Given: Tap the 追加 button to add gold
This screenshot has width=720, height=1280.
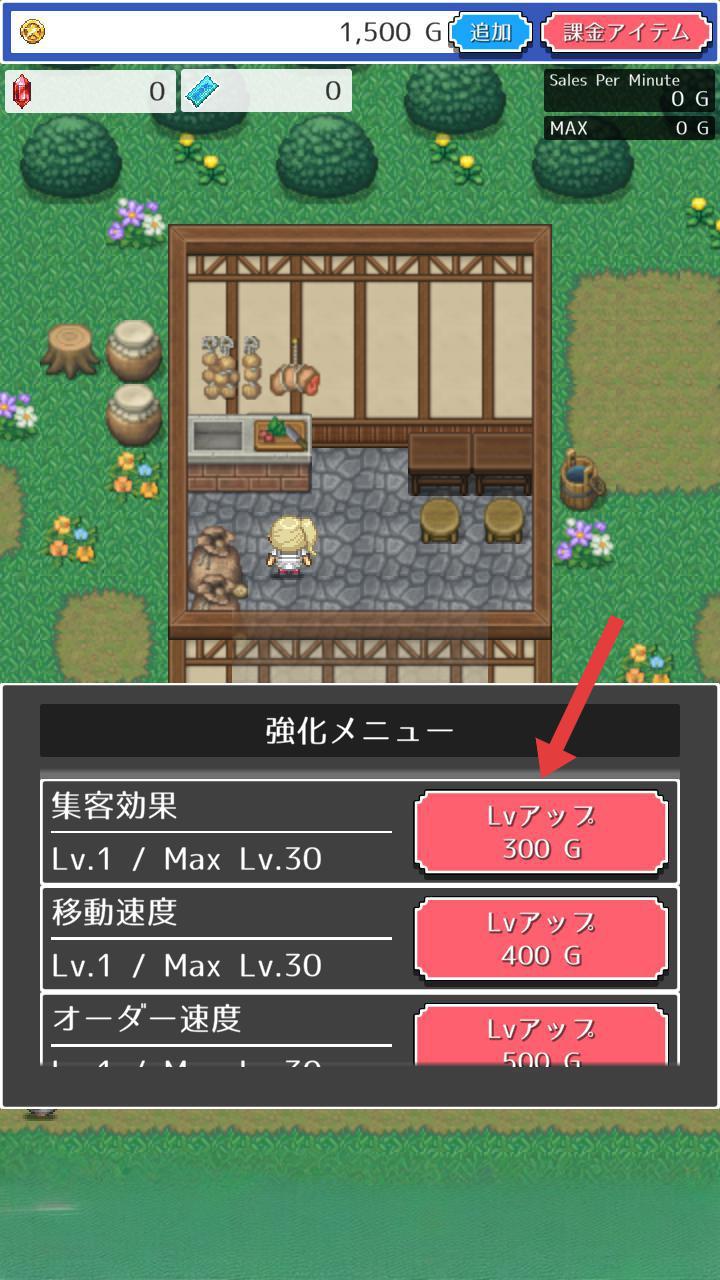Looking at the screenshot, I should [x=491, y=32].
